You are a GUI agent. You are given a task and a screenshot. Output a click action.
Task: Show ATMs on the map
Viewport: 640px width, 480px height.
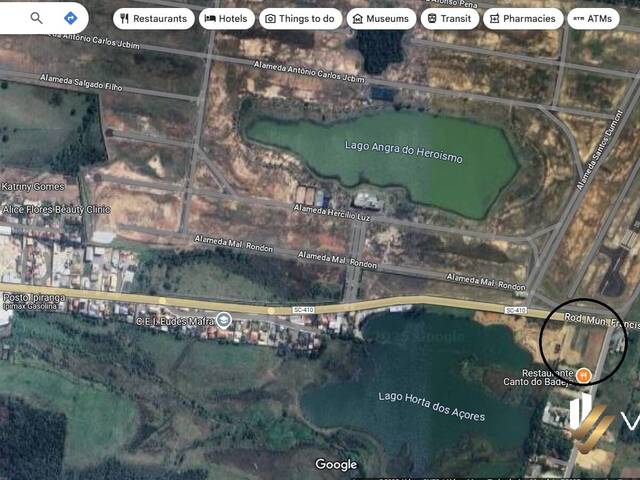[x=592, y=18]
